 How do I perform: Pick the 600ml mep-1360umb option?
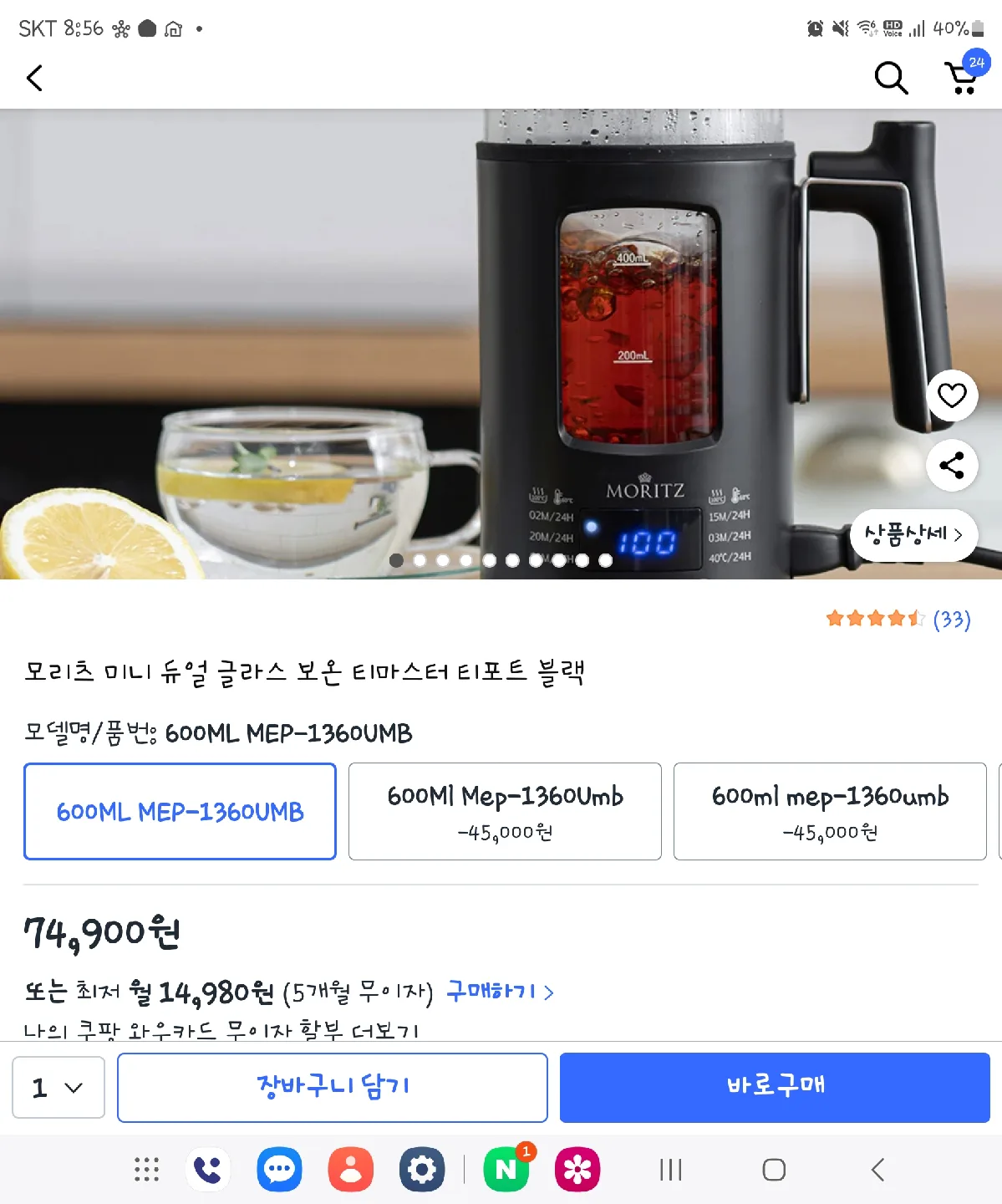click(830, 811)
